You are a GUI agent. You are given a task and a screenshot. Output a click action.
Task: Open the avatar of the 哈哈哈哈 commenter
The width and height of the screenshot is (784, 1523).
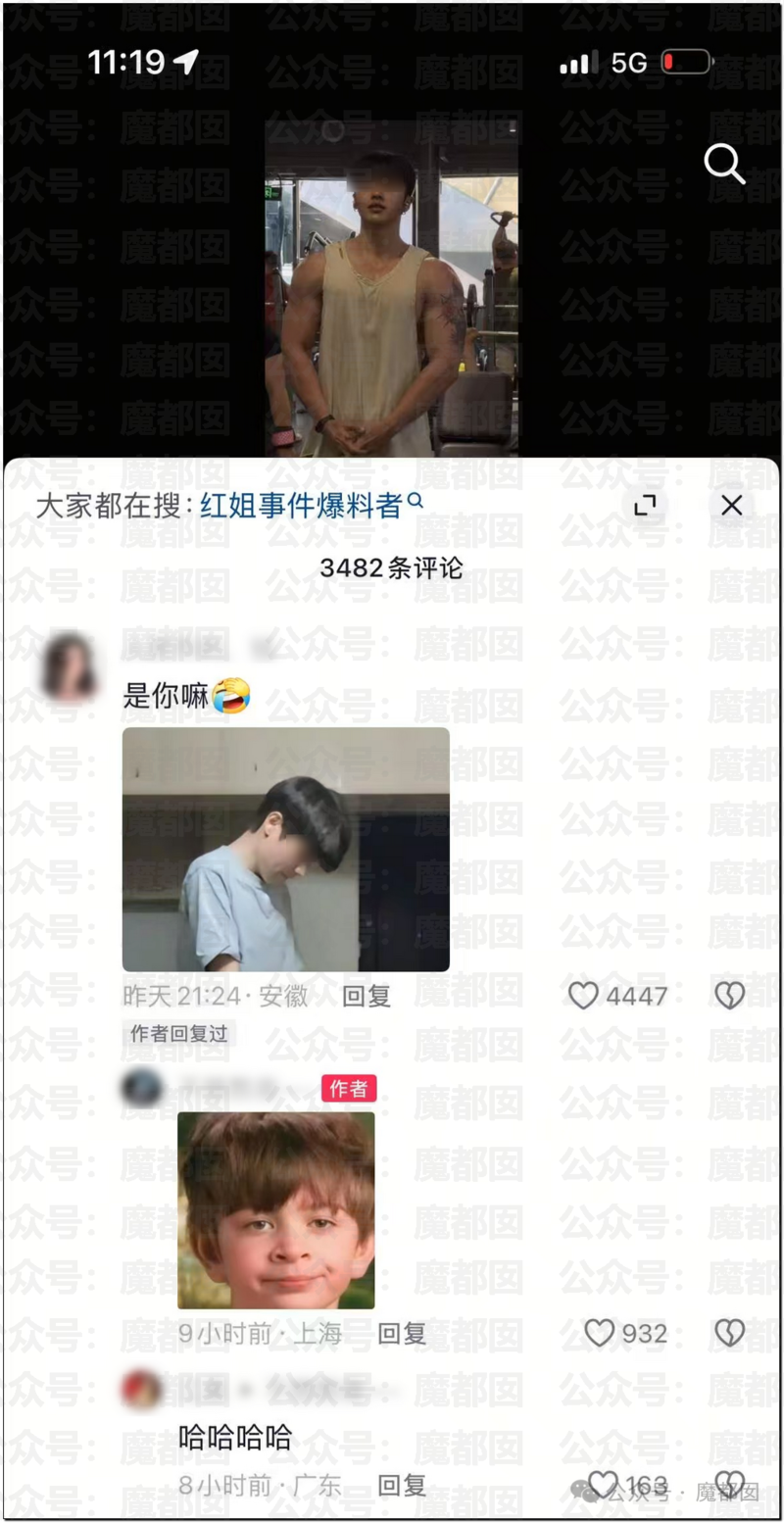tap(142, 1390)
